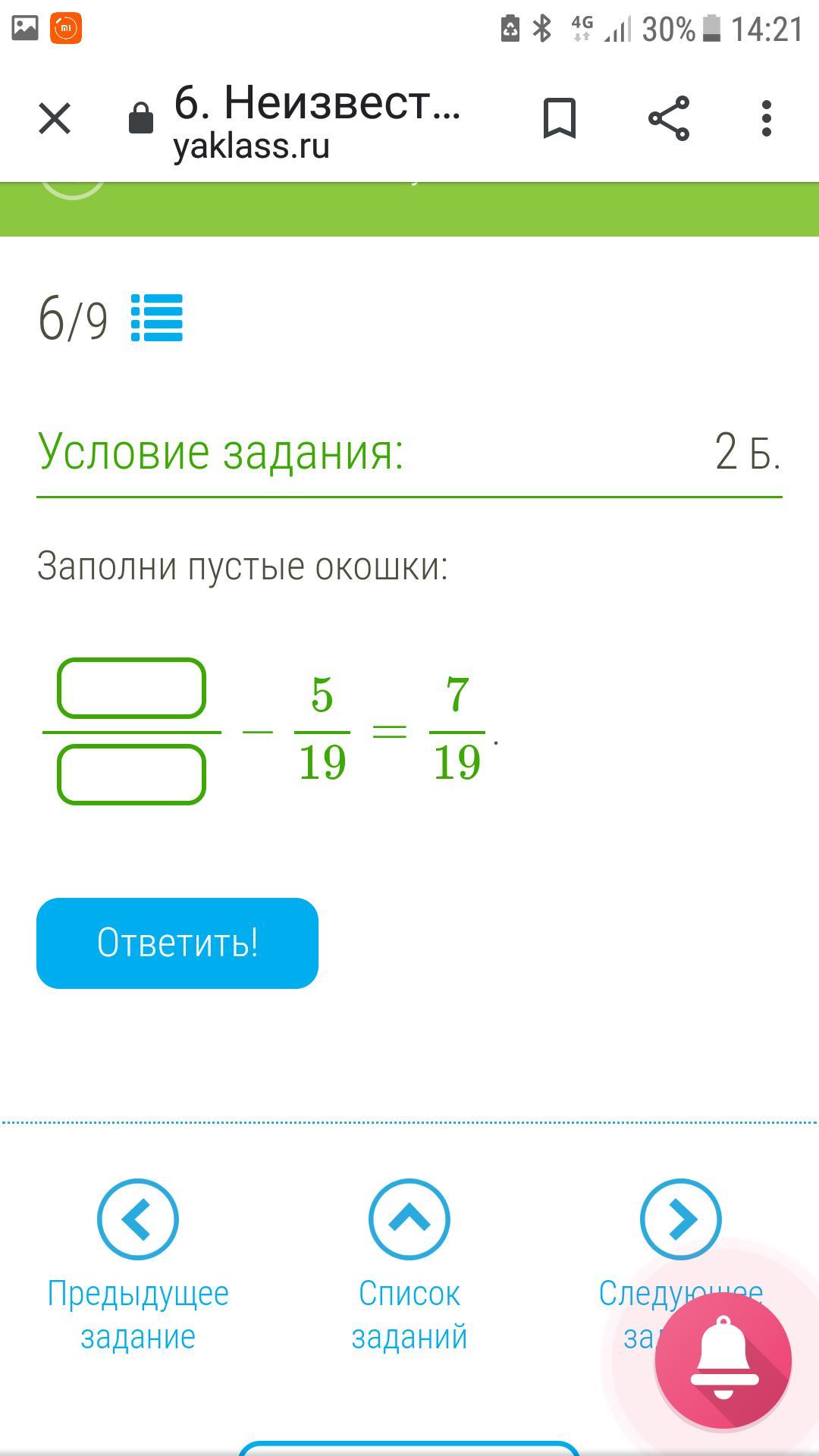Share this page link
This screenshot has width=819, height=1456.
click(x=669, y=119)
